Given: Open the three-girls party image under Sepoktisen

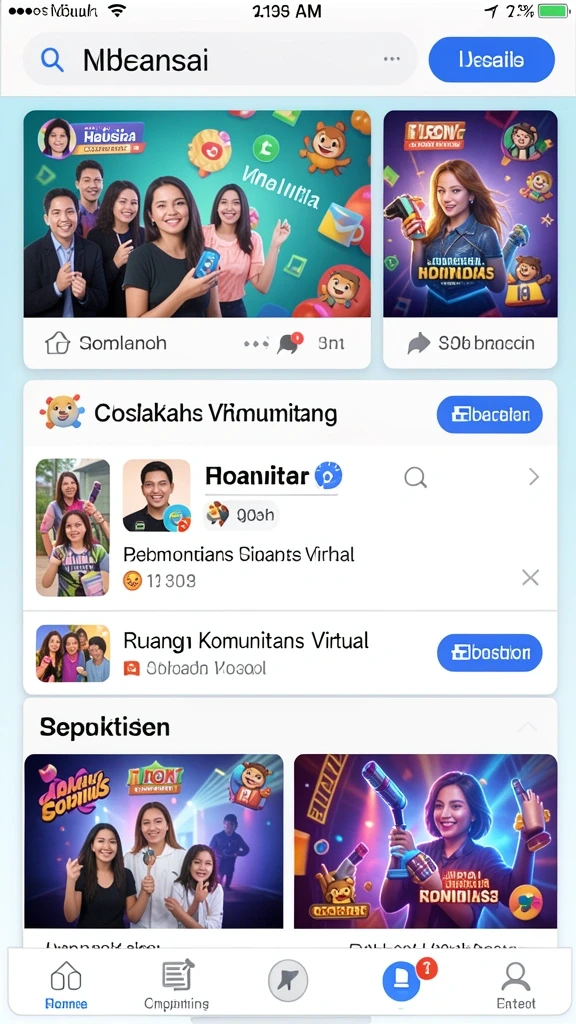Looking at the screenshot, I should coord(154,841).
